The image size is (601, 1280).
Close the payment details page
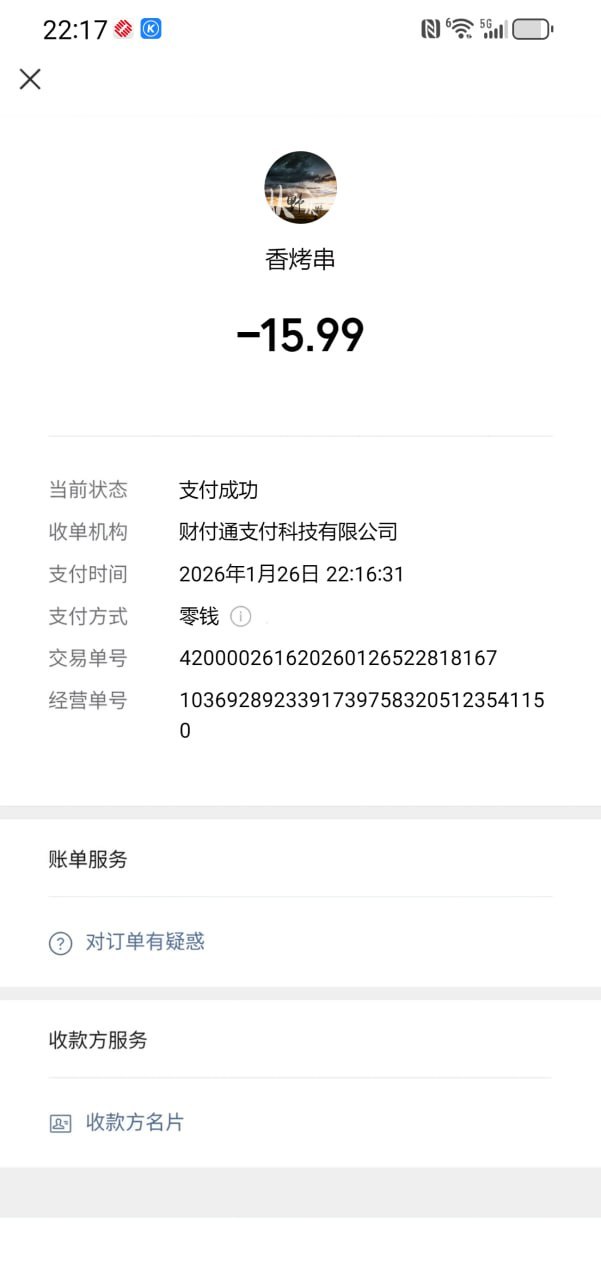[30, 79]
